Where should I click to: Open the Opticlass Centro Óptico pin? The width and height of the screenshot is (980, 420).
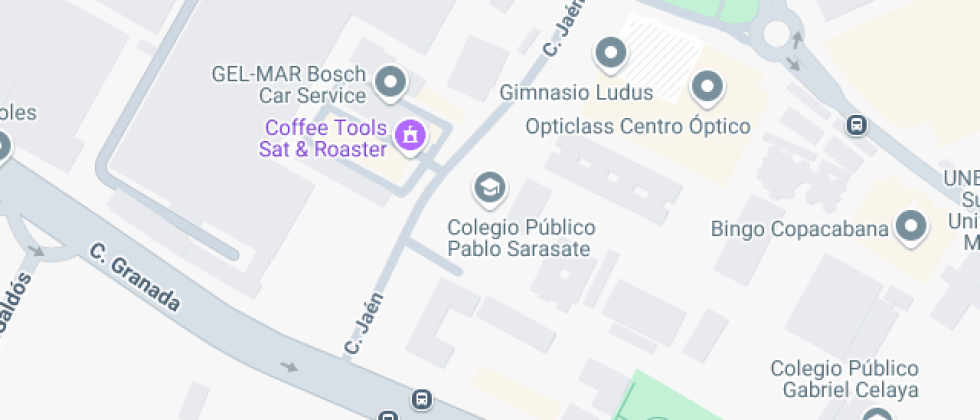[708, 87]
